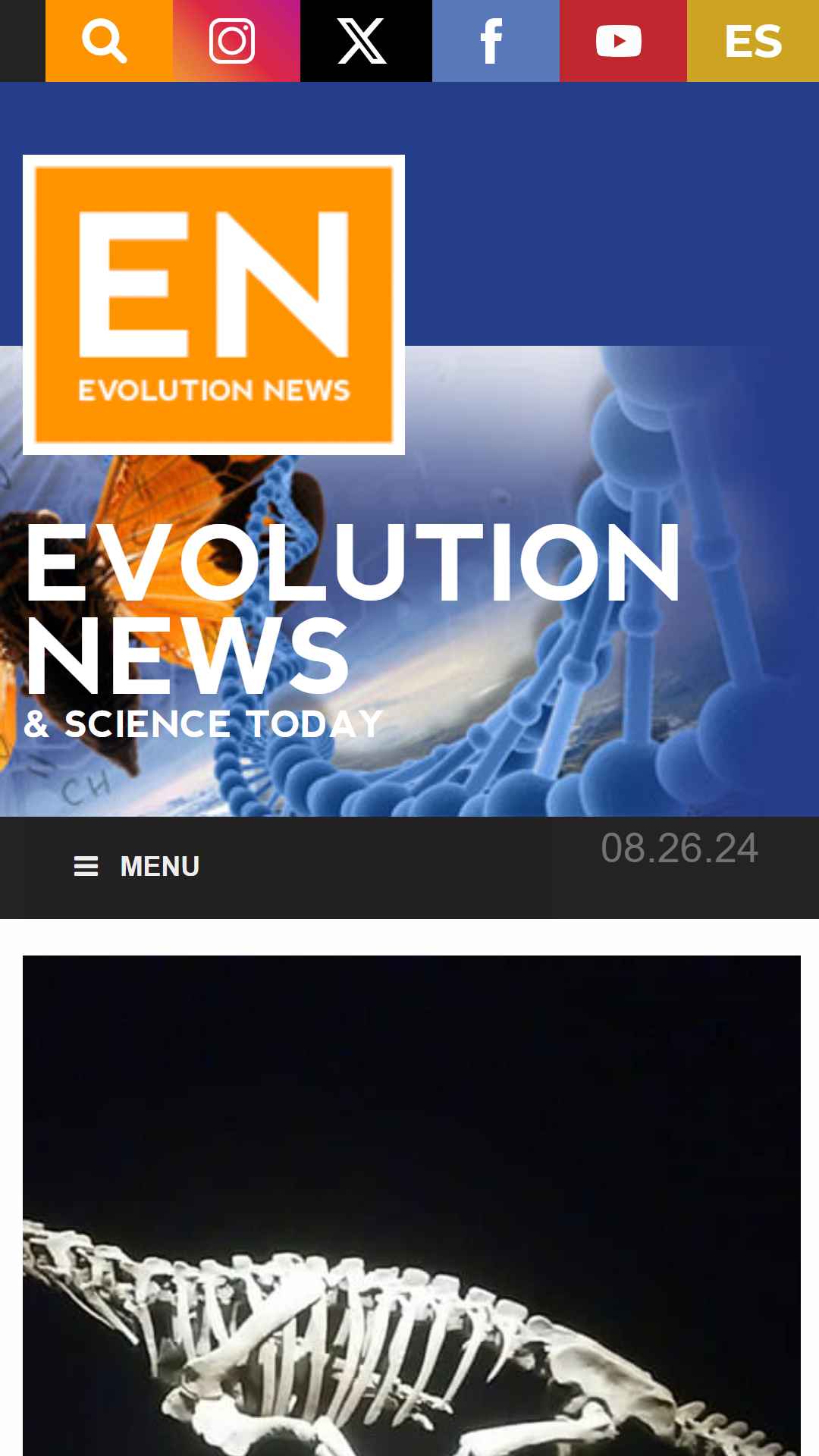Image resolution: width=819 pixels, height=1456 pixels.
Task: Tap the Evolution News logo
Action: click(x=214, y=305)
